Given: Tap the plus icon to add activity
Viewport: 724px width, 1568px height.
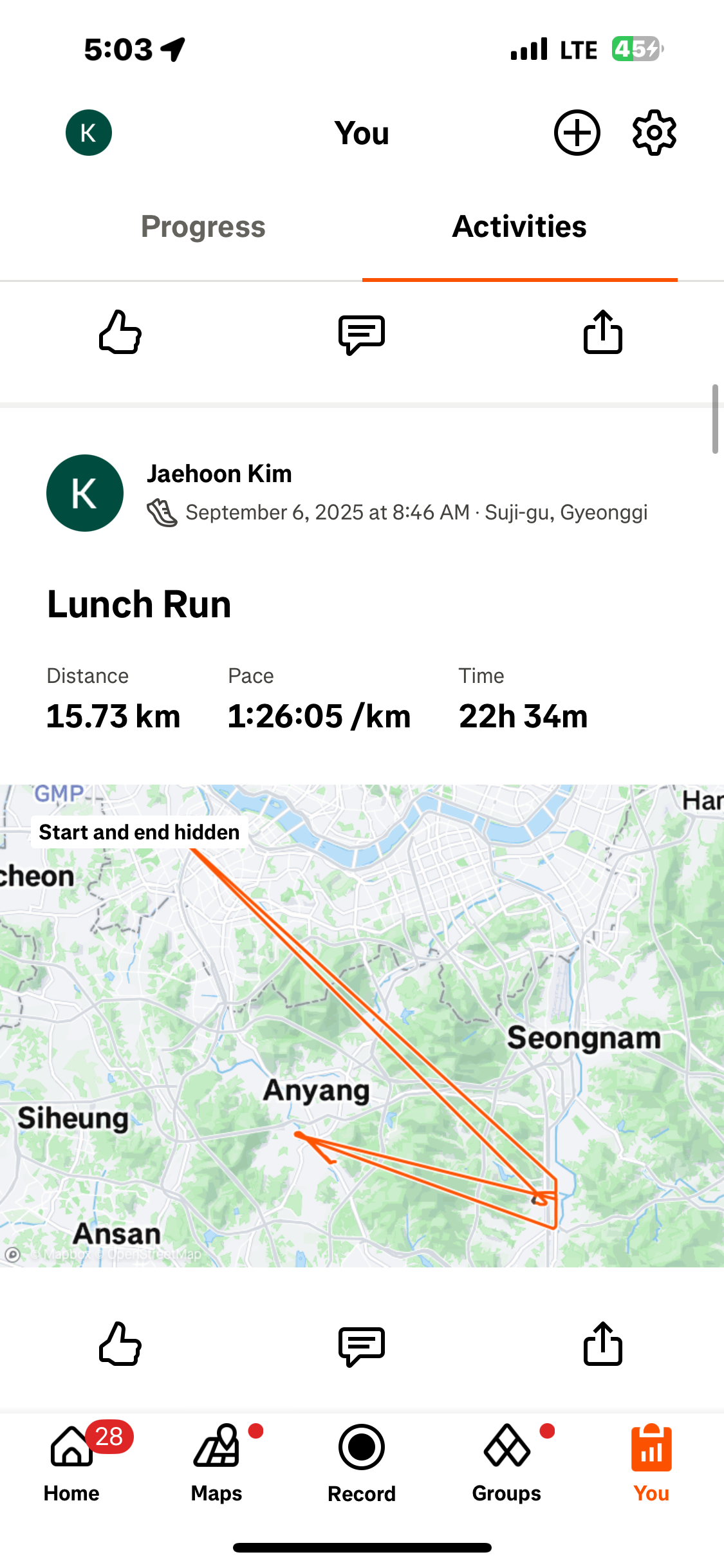Looking at the screenshot, I should [x=577, y=133].
